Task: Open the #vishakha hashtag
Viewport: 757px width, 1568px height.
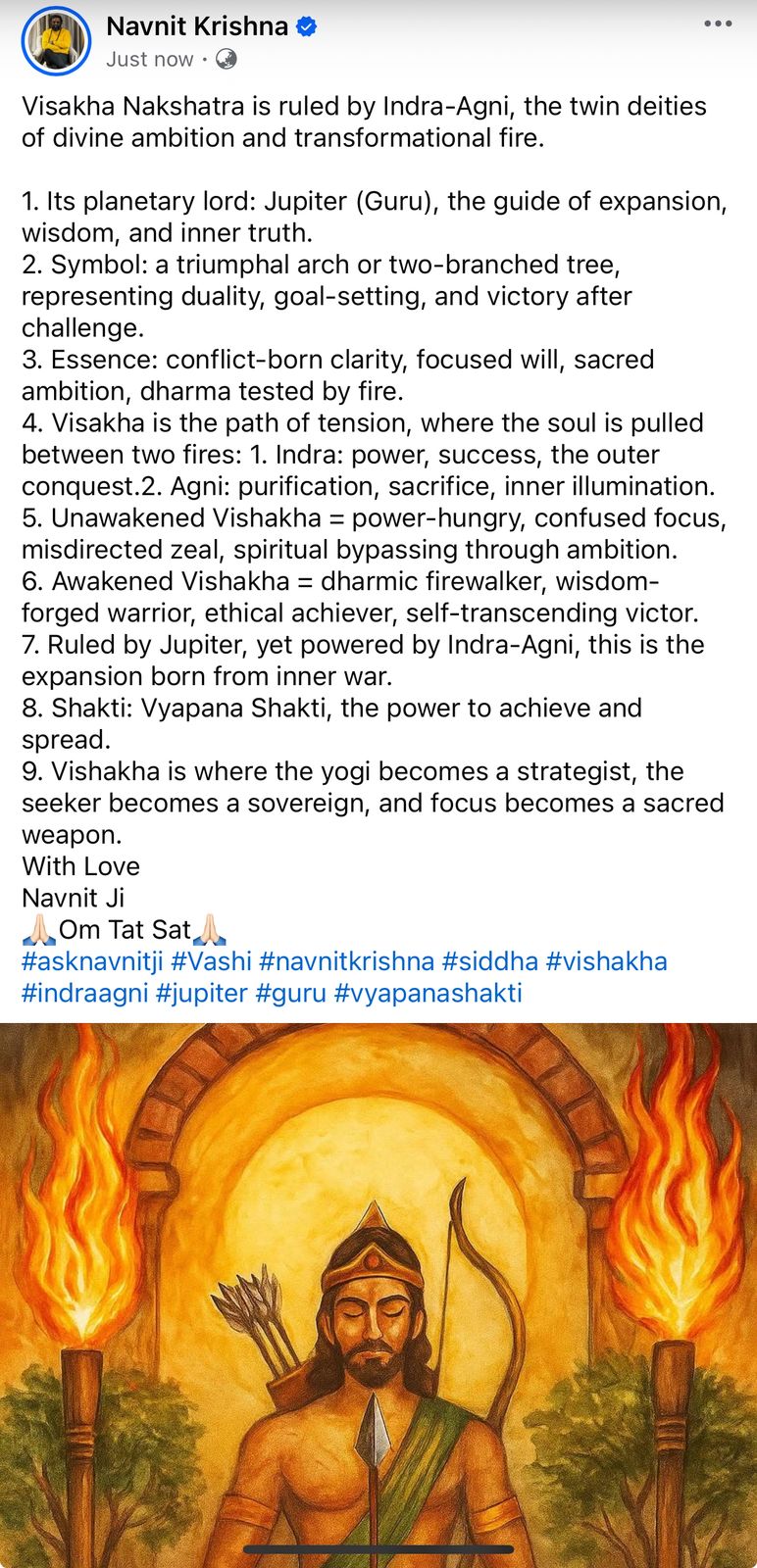Action: tap(606, 961)
